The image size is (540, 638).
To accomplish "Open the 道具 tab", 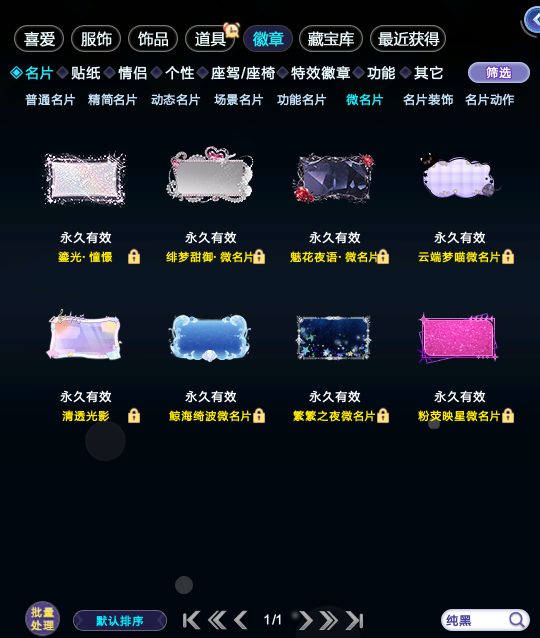I will pyautogui.click(x=210, y=39).
